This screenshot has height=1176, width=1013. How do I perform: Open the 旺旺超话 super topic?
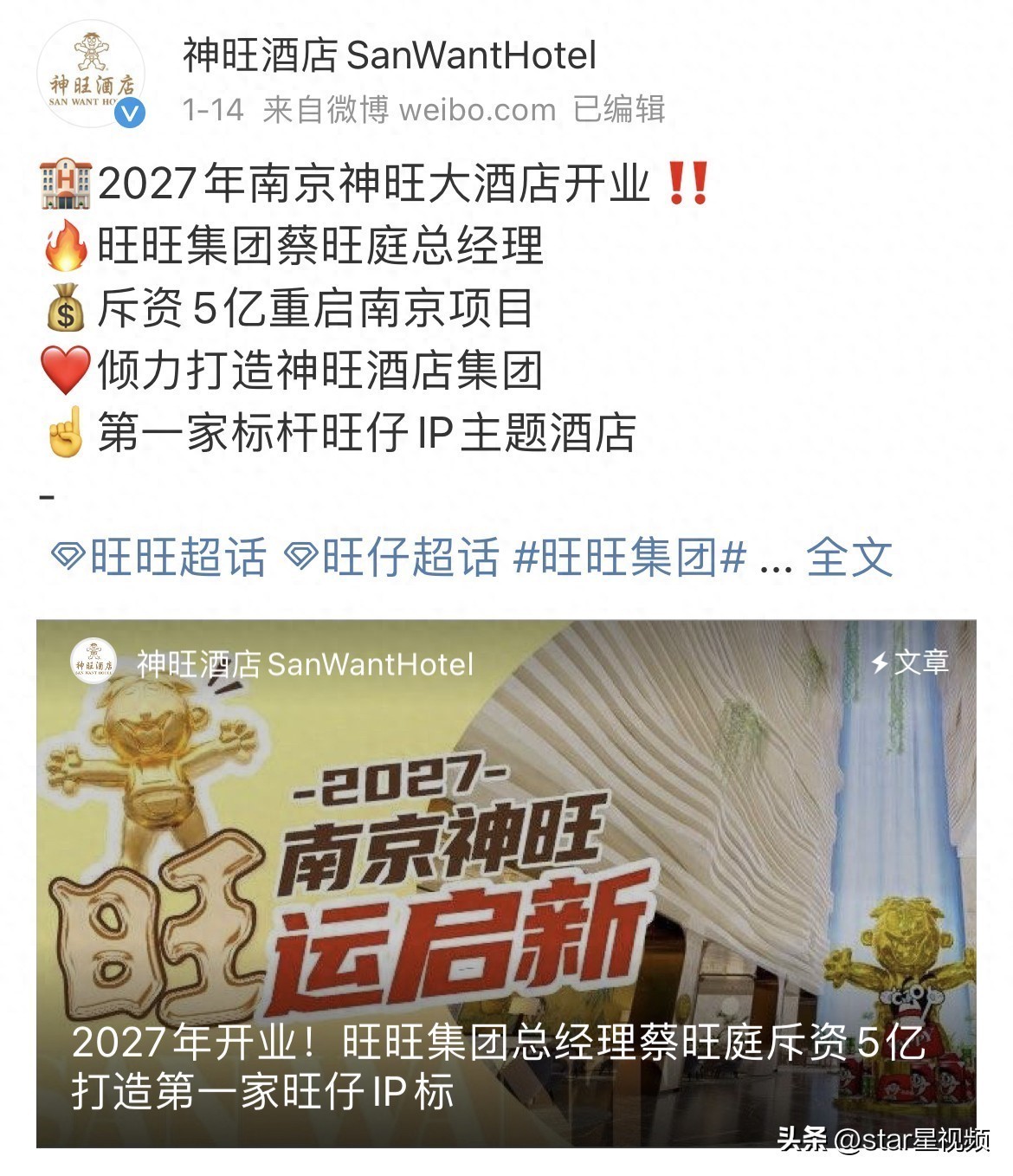159,557
